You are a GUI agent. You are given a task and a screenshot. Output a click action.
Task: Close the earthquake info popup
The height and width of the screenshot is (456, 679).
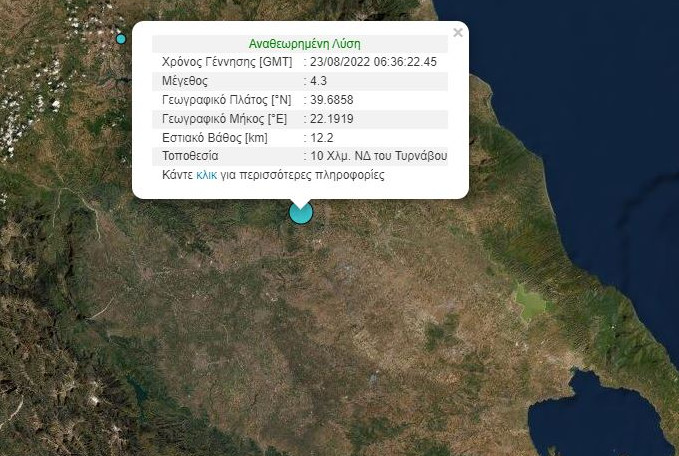(x=458, y=33)
